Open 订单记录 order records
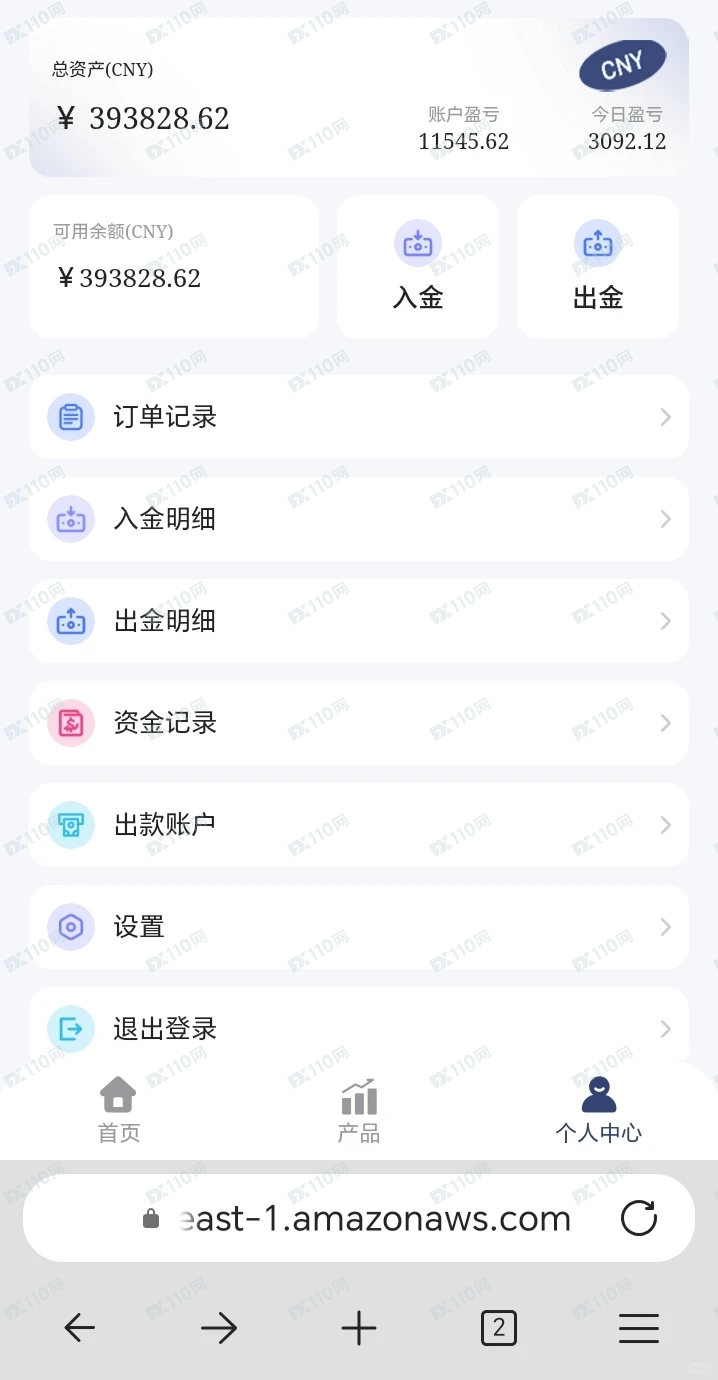The width and height of the screenshot is (718, 1380). (358, 417)
